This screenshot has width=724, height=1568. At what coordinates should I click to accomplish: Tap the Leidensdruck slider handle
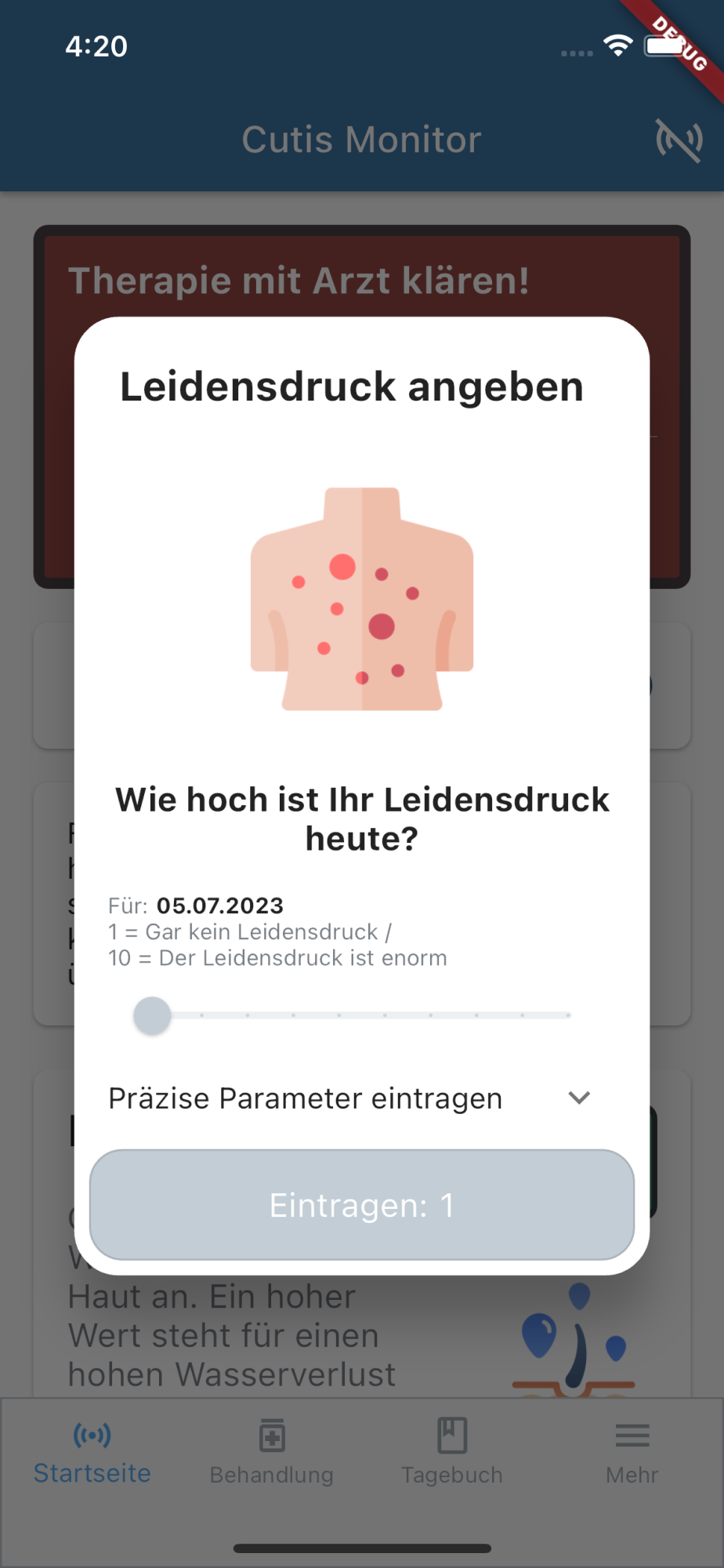pos(152,1015)
